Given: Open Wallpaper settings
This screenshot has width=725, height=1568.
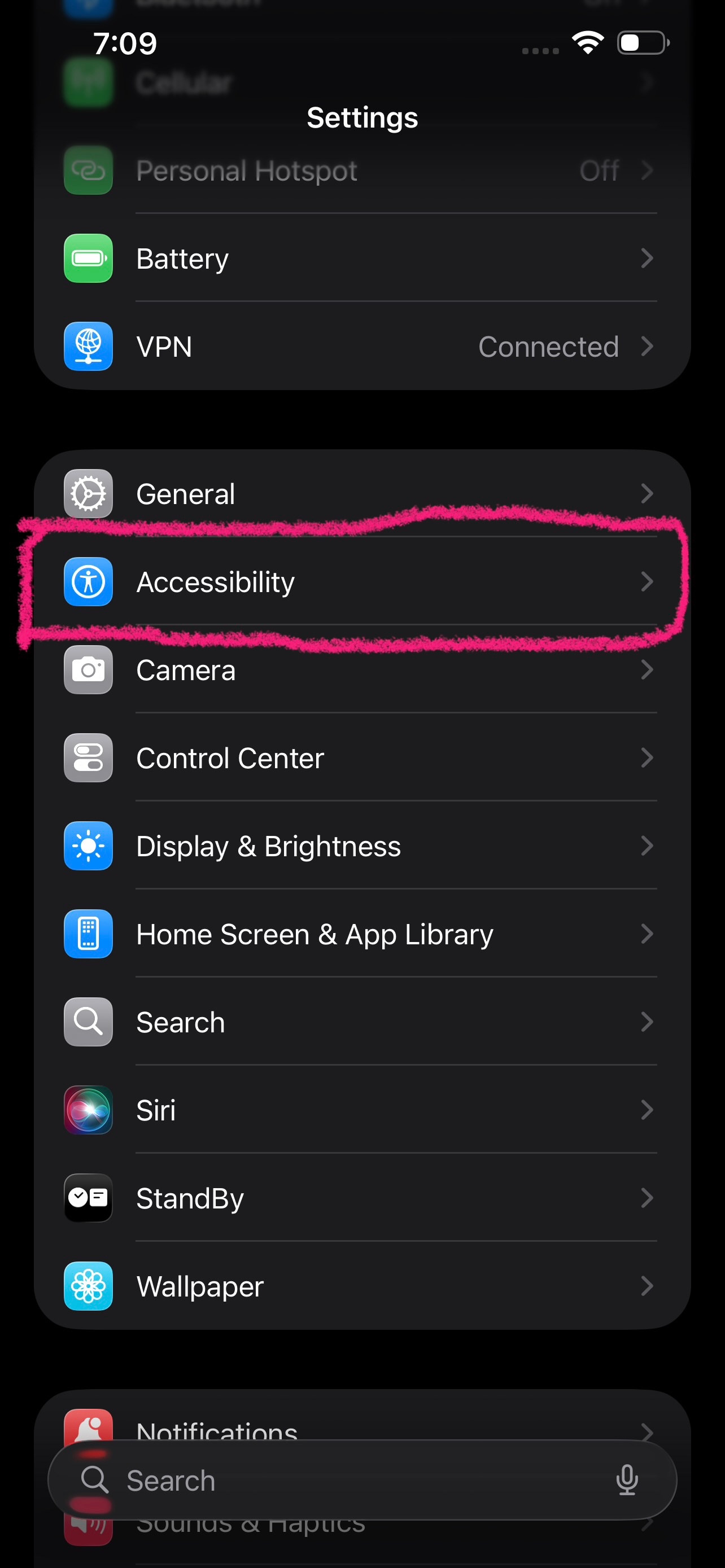Looking at the screenshot, I should coord(362,1286).
